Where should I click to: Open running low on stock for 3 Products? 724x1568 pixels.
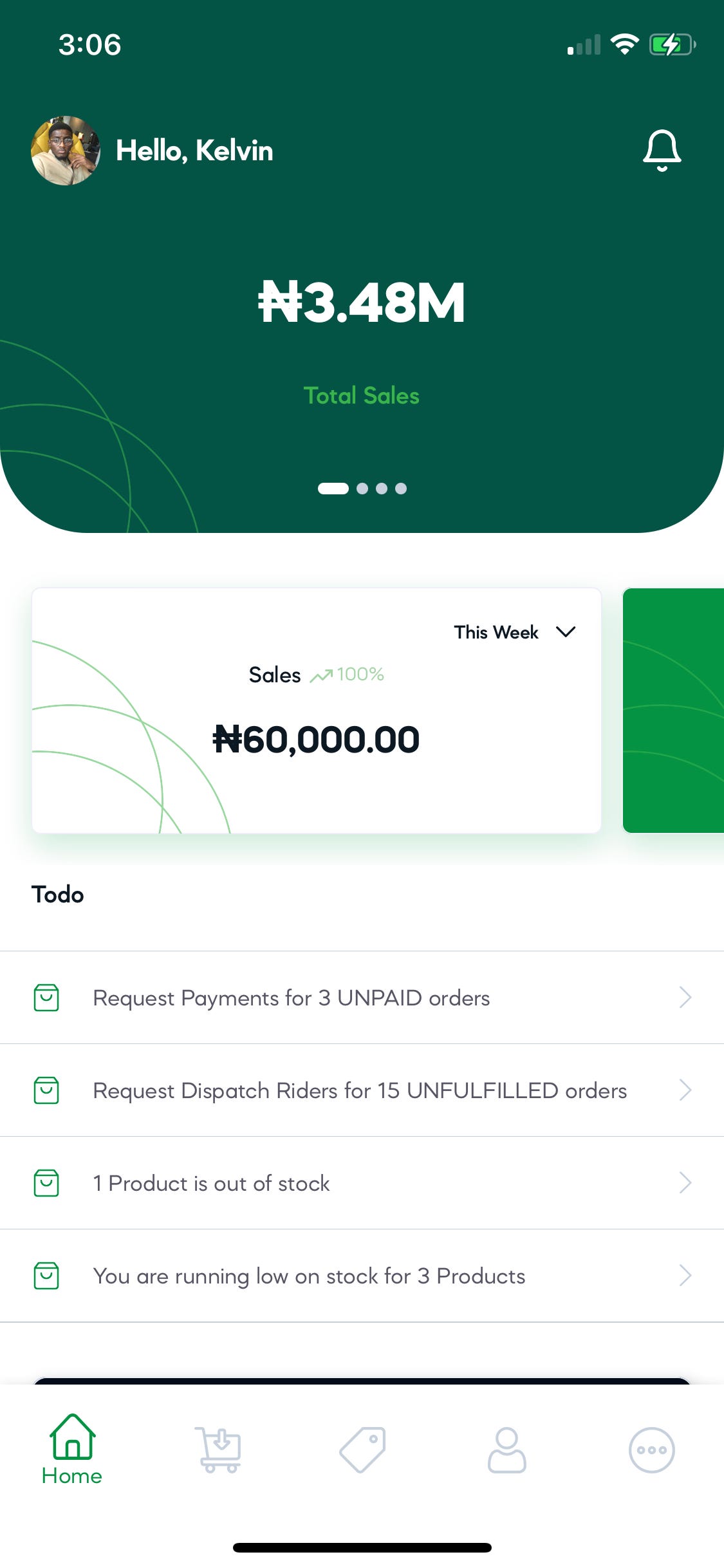pyautogui.click(x=362, y=1276)
